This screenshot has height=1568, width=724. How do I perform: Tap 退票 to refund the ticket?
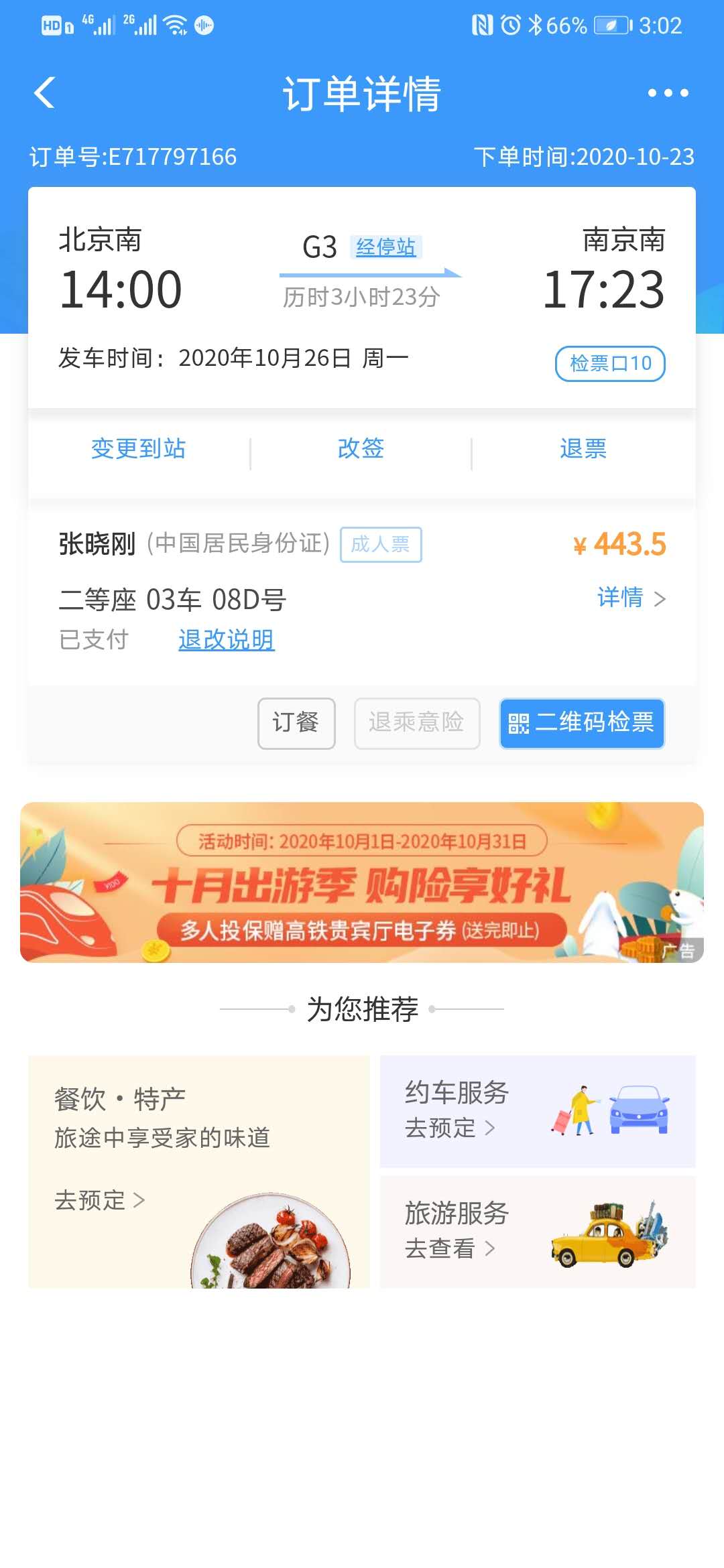583,448
